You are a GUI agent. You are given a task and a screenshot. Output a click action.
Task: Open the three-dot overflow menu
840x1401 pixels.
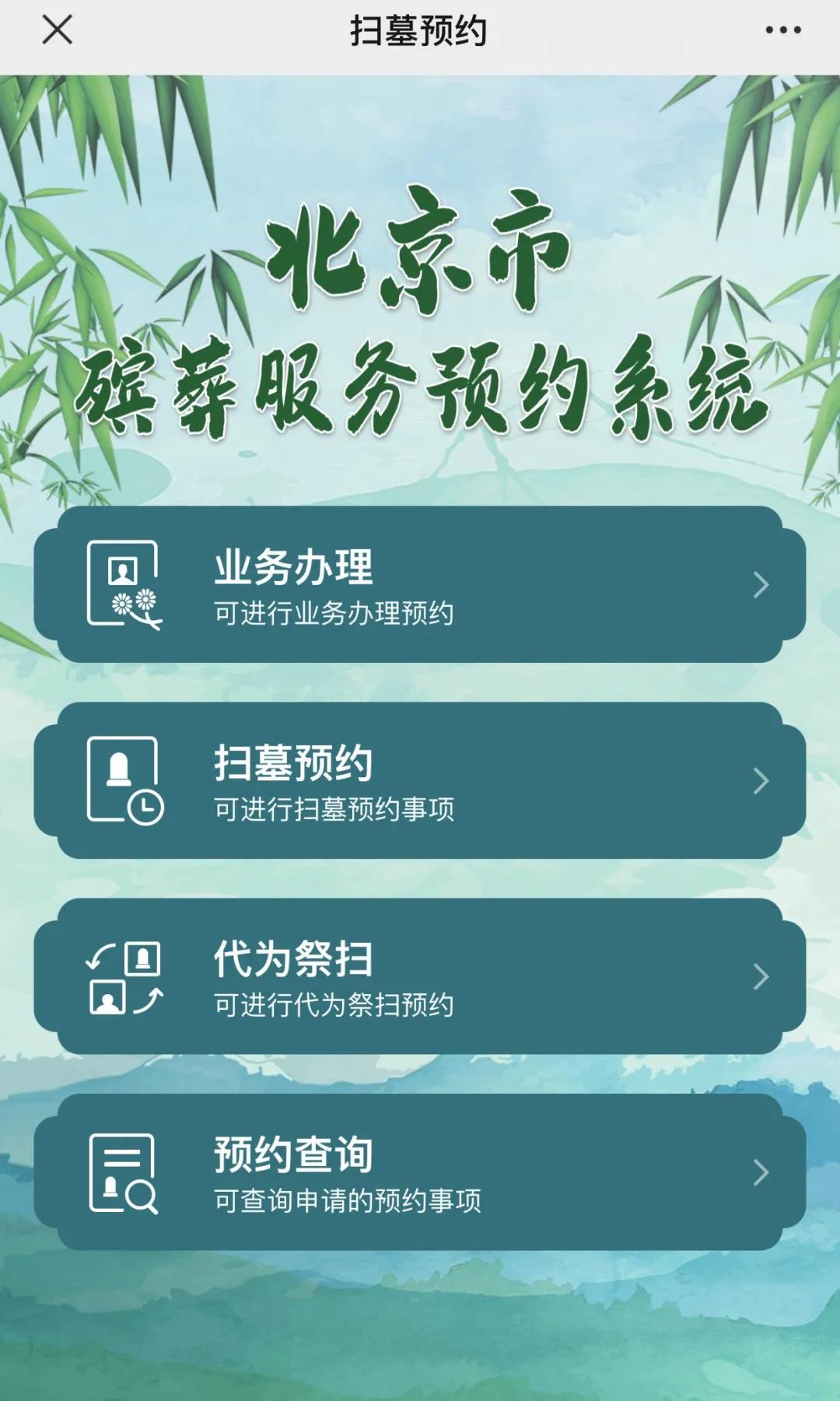[782, 30]
